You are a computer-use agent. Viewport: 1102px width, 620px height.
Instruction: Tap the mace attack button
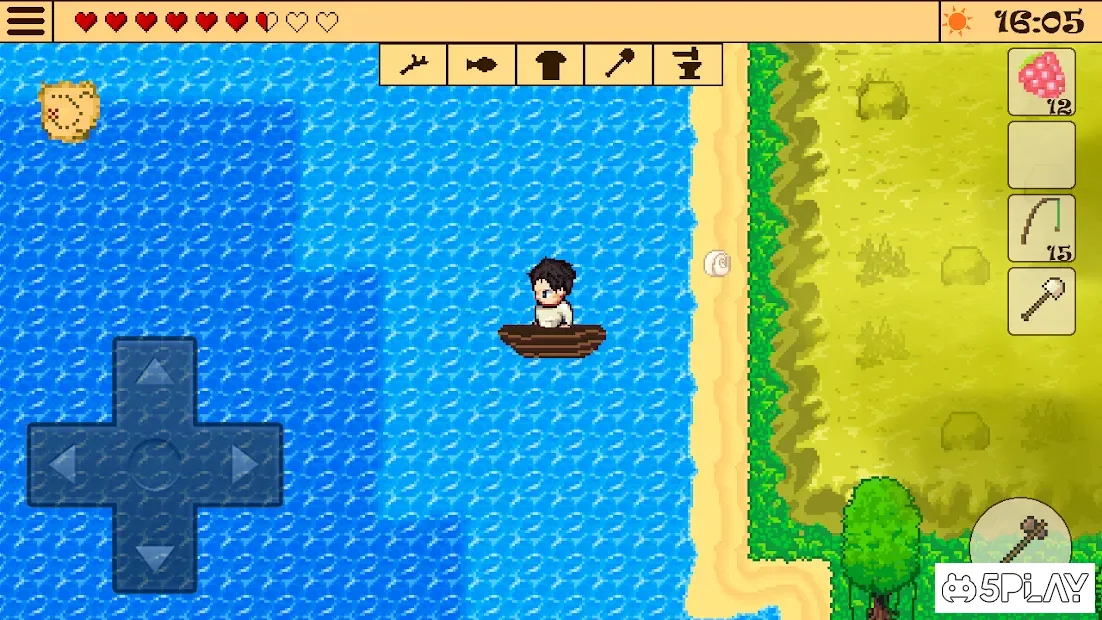click(1020, 545)
